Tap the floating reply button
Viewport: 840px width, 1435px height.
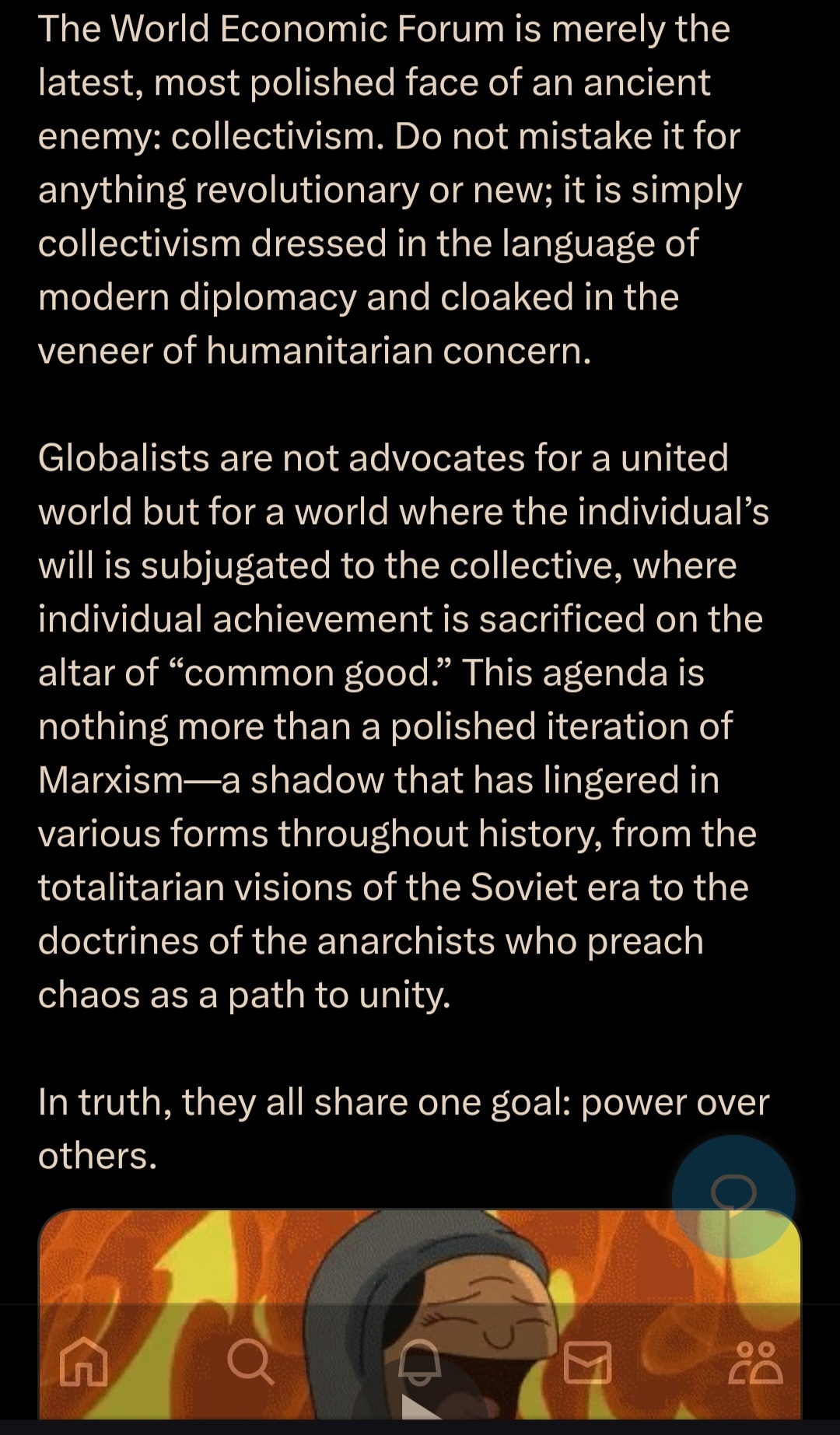pos(733,1196)
